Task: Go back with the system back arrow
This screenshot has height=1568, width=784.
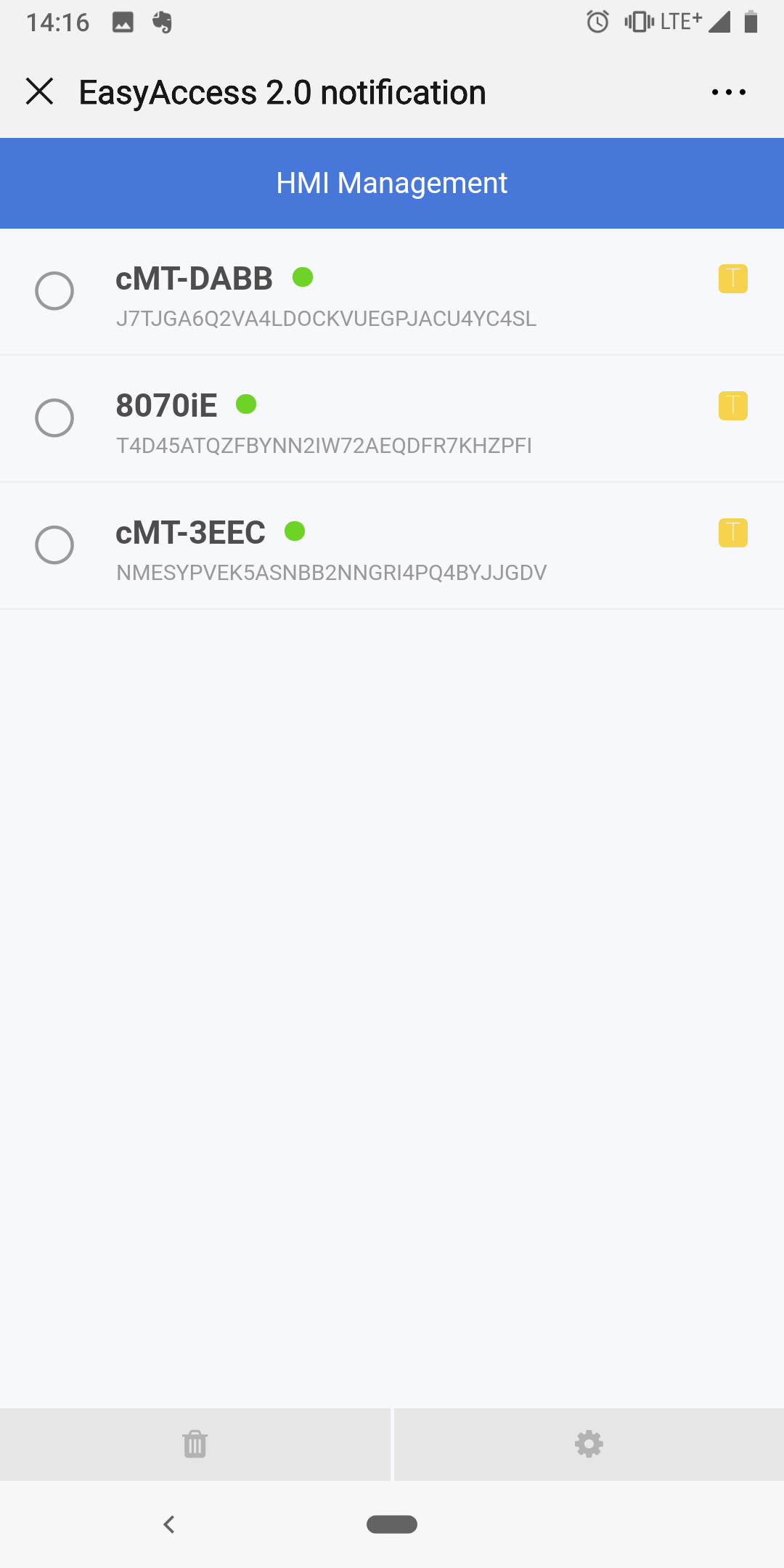Action: [x=169, y=1524]
